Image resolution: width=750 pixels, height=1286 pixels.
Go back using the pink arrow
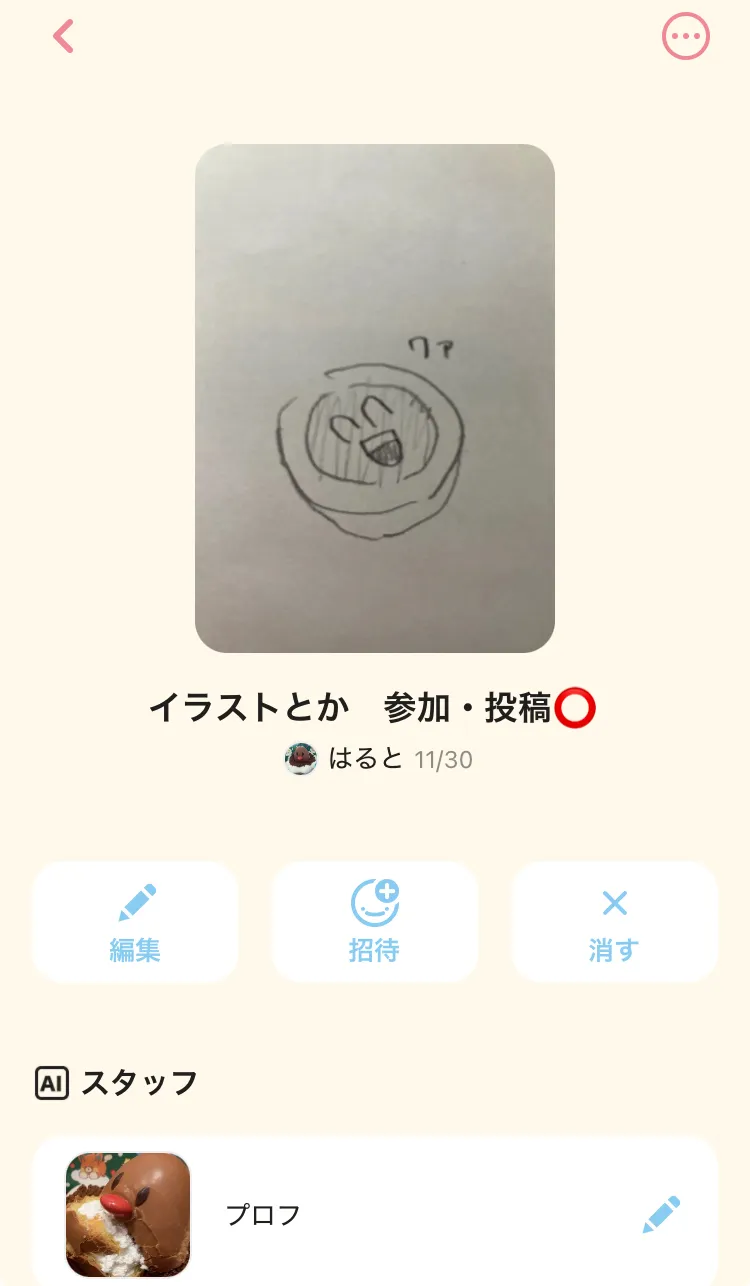[x=64, y=37]
